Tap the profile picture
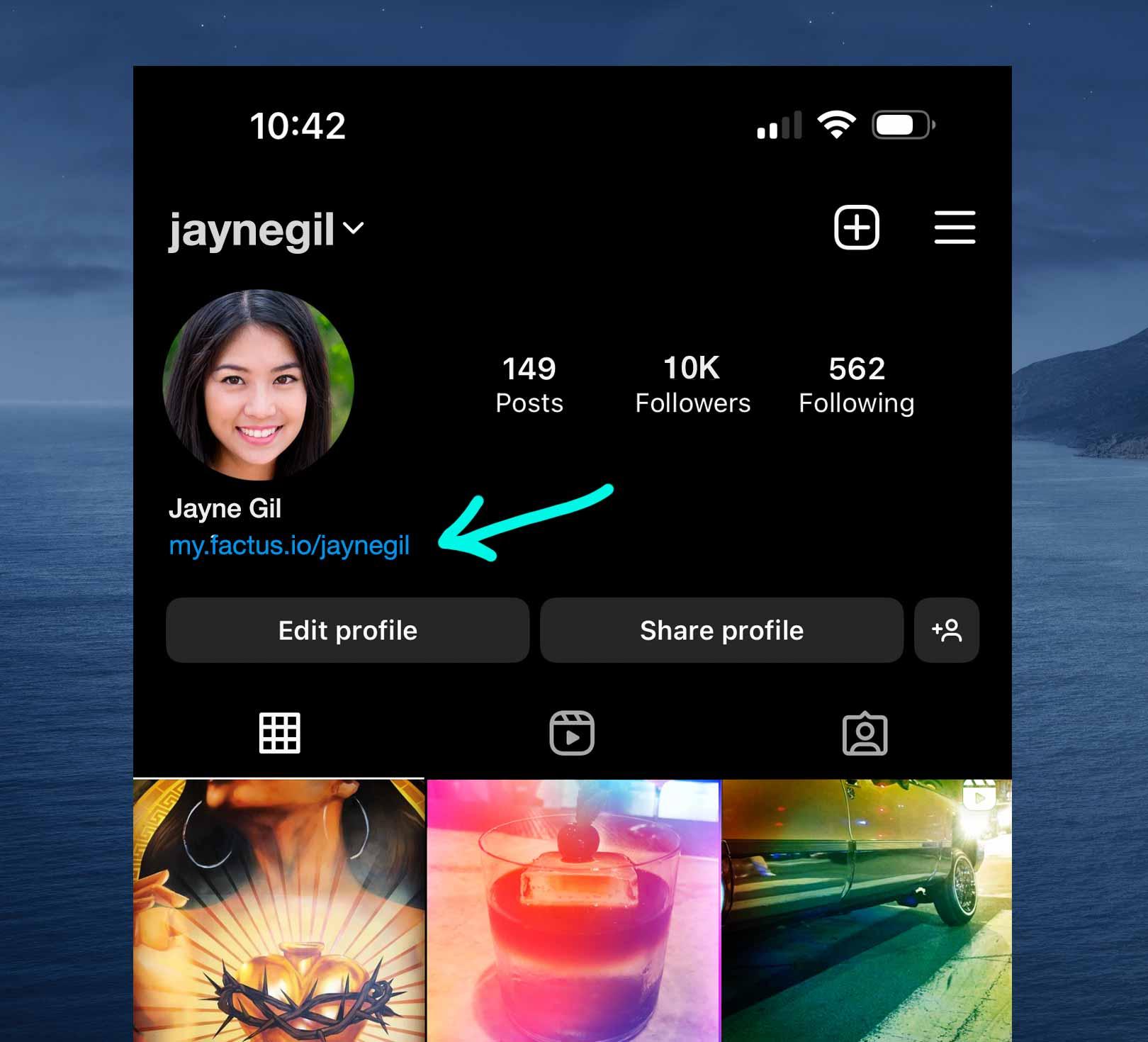 [259, 385]
